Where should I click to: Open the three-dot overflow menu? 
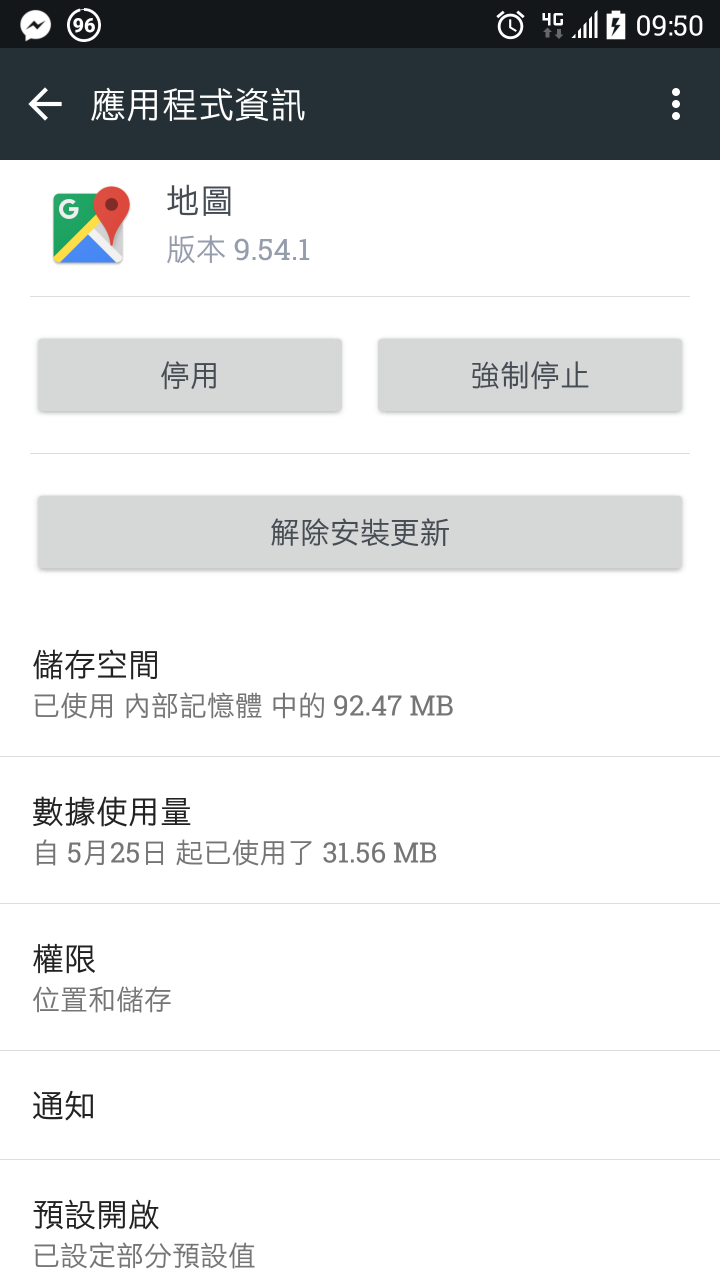pyautogui.click(x=676, y=104)
